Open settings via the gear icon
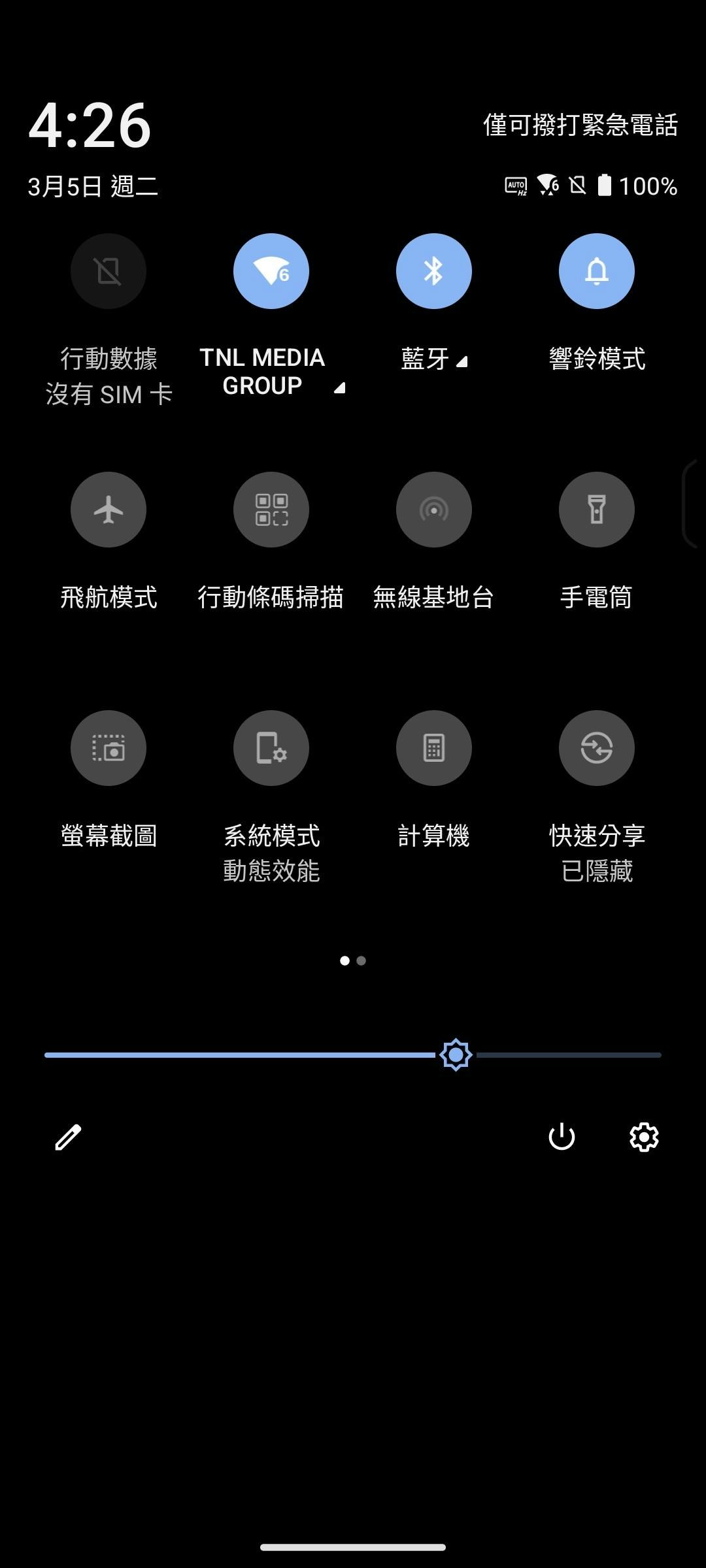 [644, 1137]
